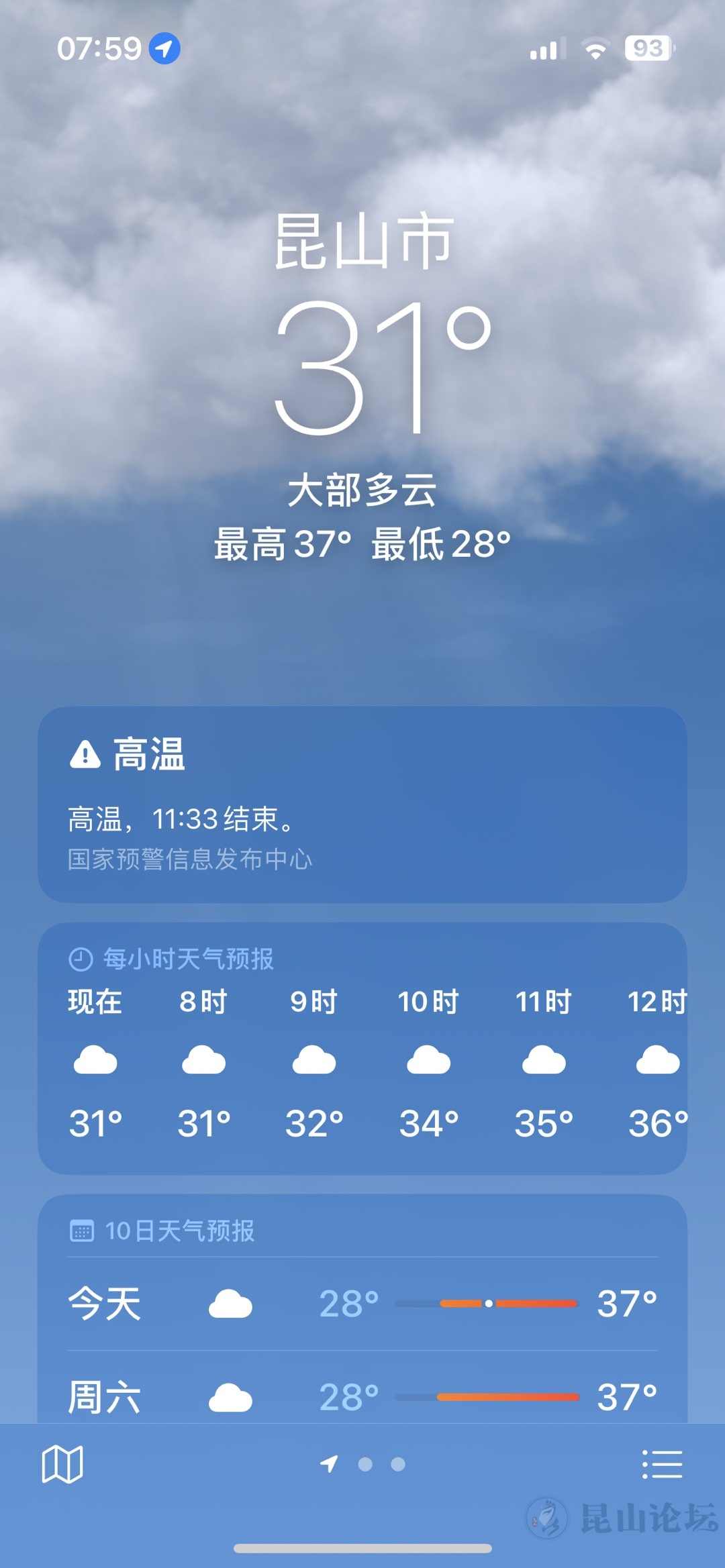Open the weather map icon
The width and height of the screenshot is (725, 1568).
(62, 1464)
